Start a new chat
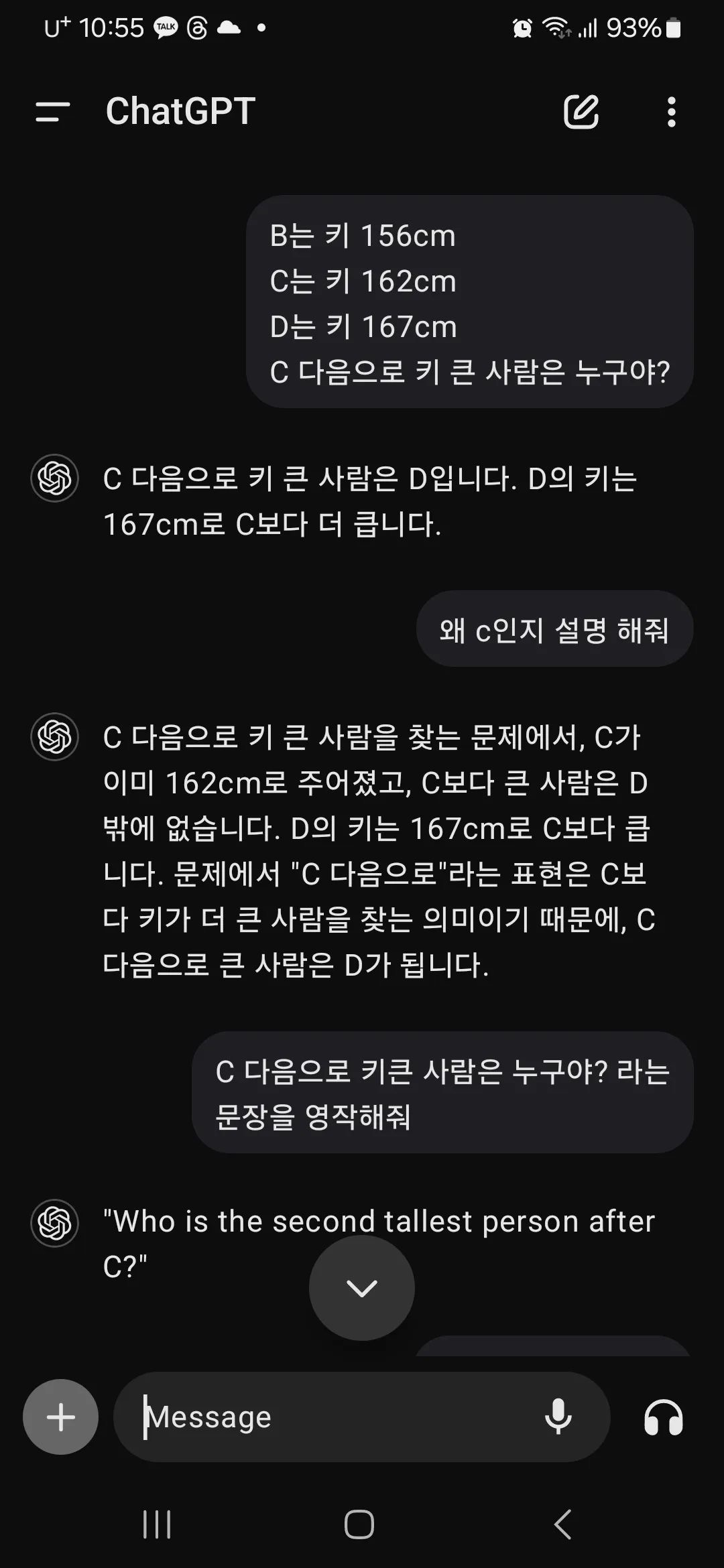The width and height of the screenshot is (724, 1568). [x=581, y=111]
